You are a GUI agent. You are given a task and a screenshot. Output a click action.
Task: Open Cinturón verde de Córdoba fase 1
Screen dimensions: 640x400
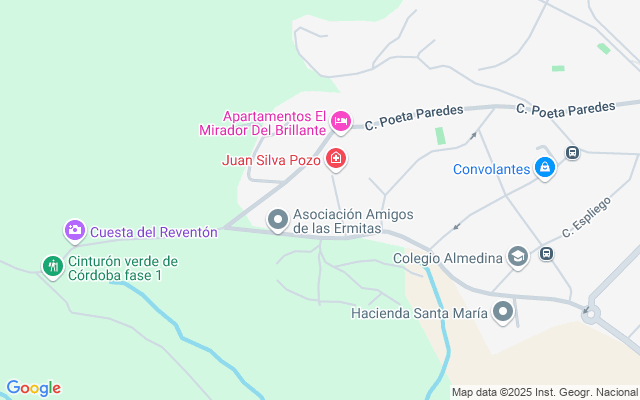[x=52, y=266]
